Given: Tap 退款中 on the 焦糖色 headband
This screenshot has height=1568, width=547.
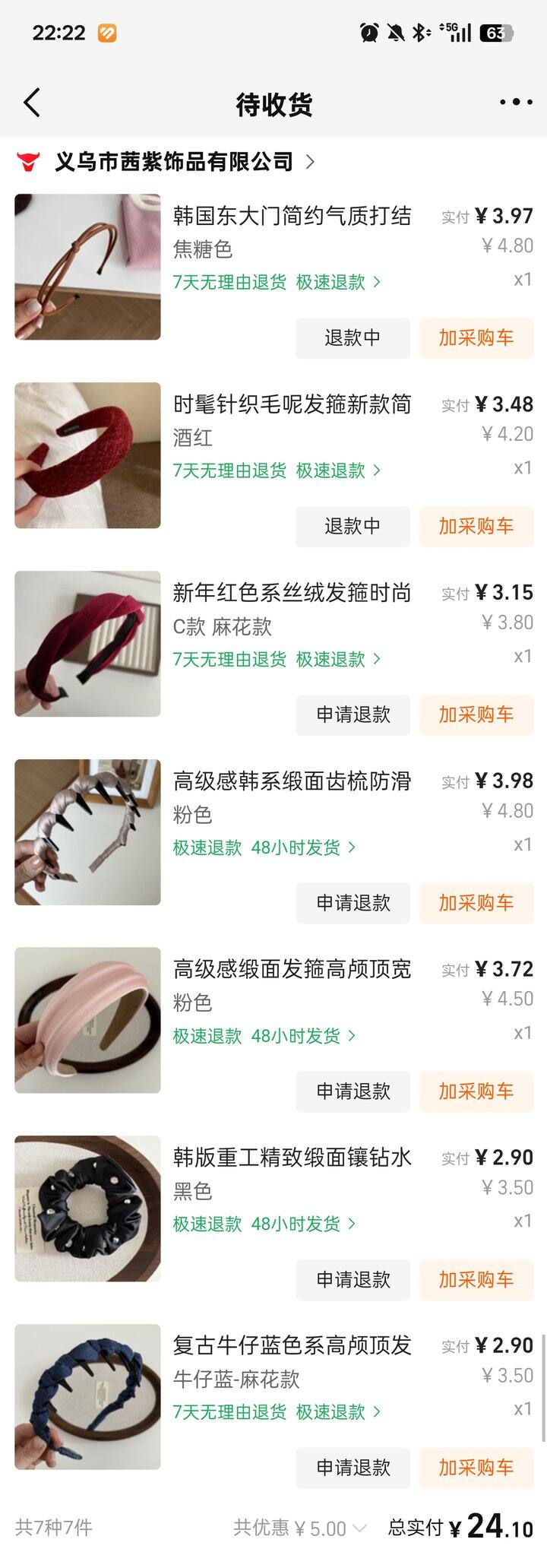Looking at the screenshot, I should click(x=353, y=337).
